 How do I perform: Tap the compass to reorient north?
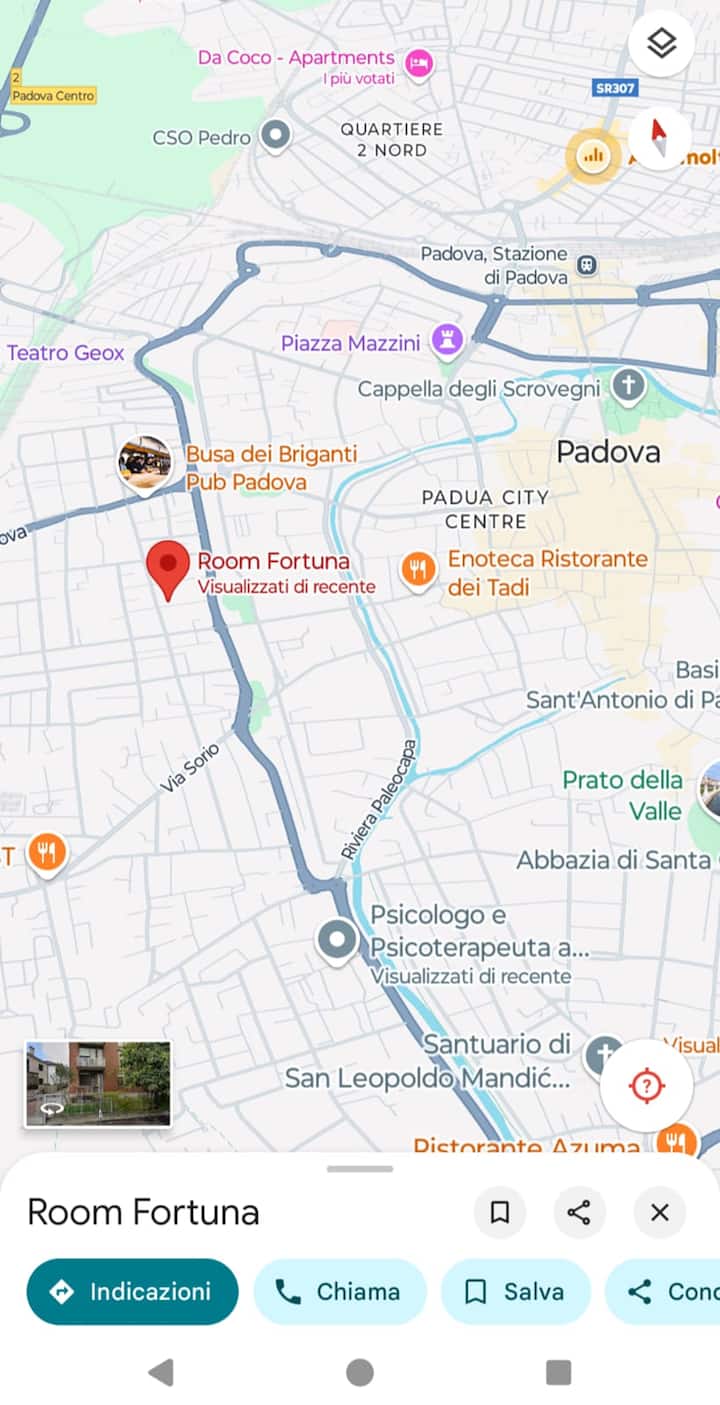point(659,138)
